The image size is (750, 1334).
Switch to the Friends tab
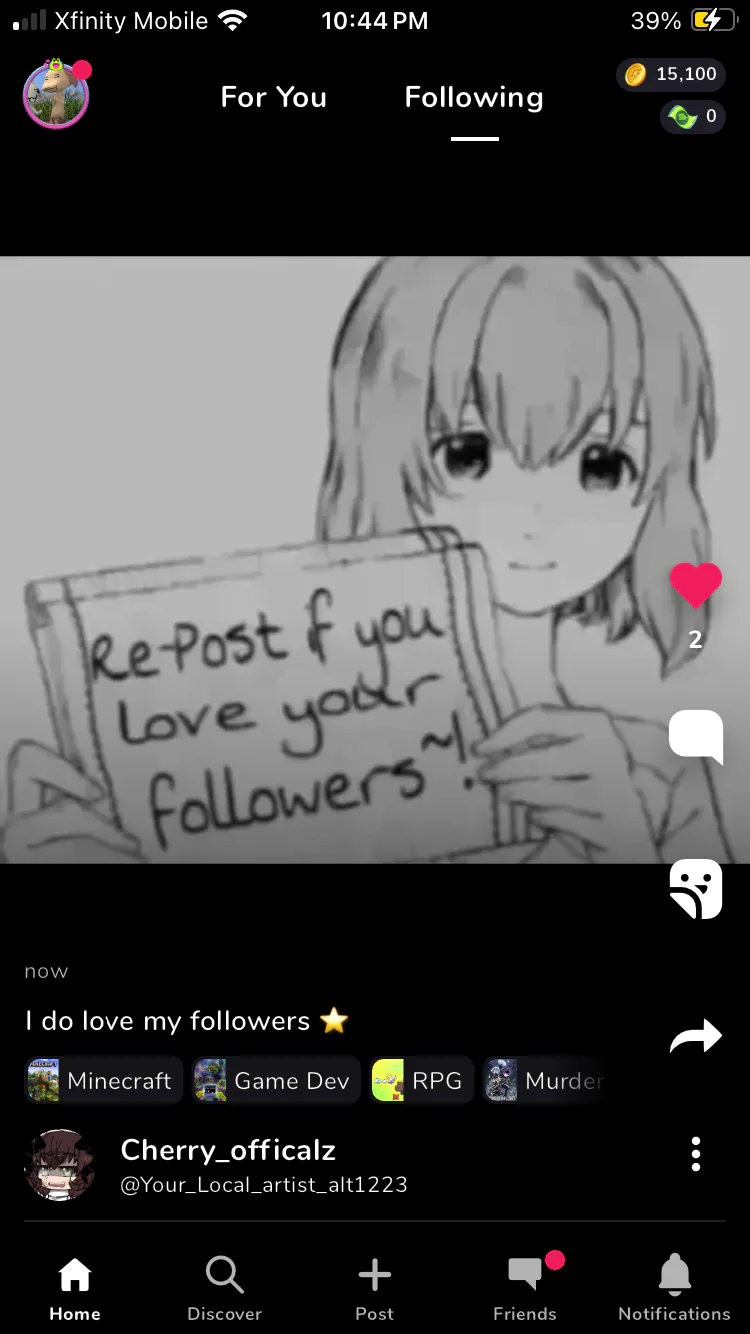(525, 1288)
